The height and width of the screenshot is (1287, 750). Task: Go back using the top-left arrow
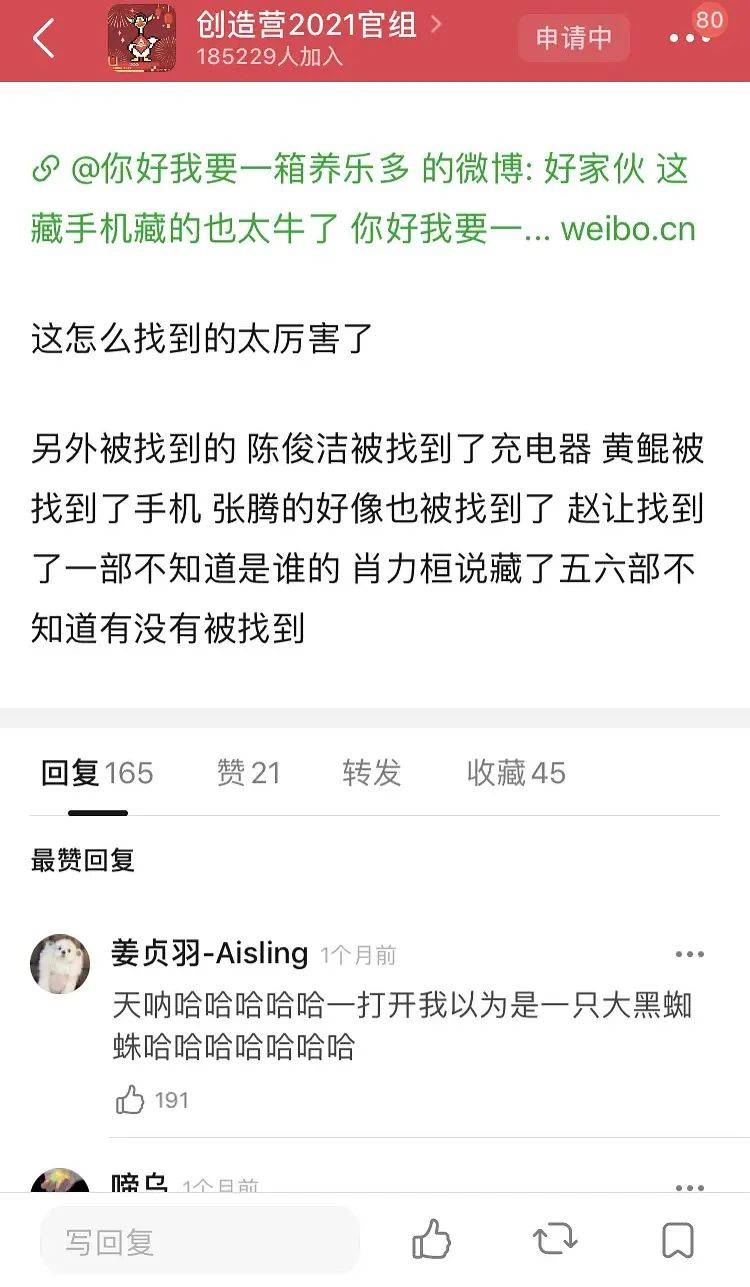[x=43, y=39]
